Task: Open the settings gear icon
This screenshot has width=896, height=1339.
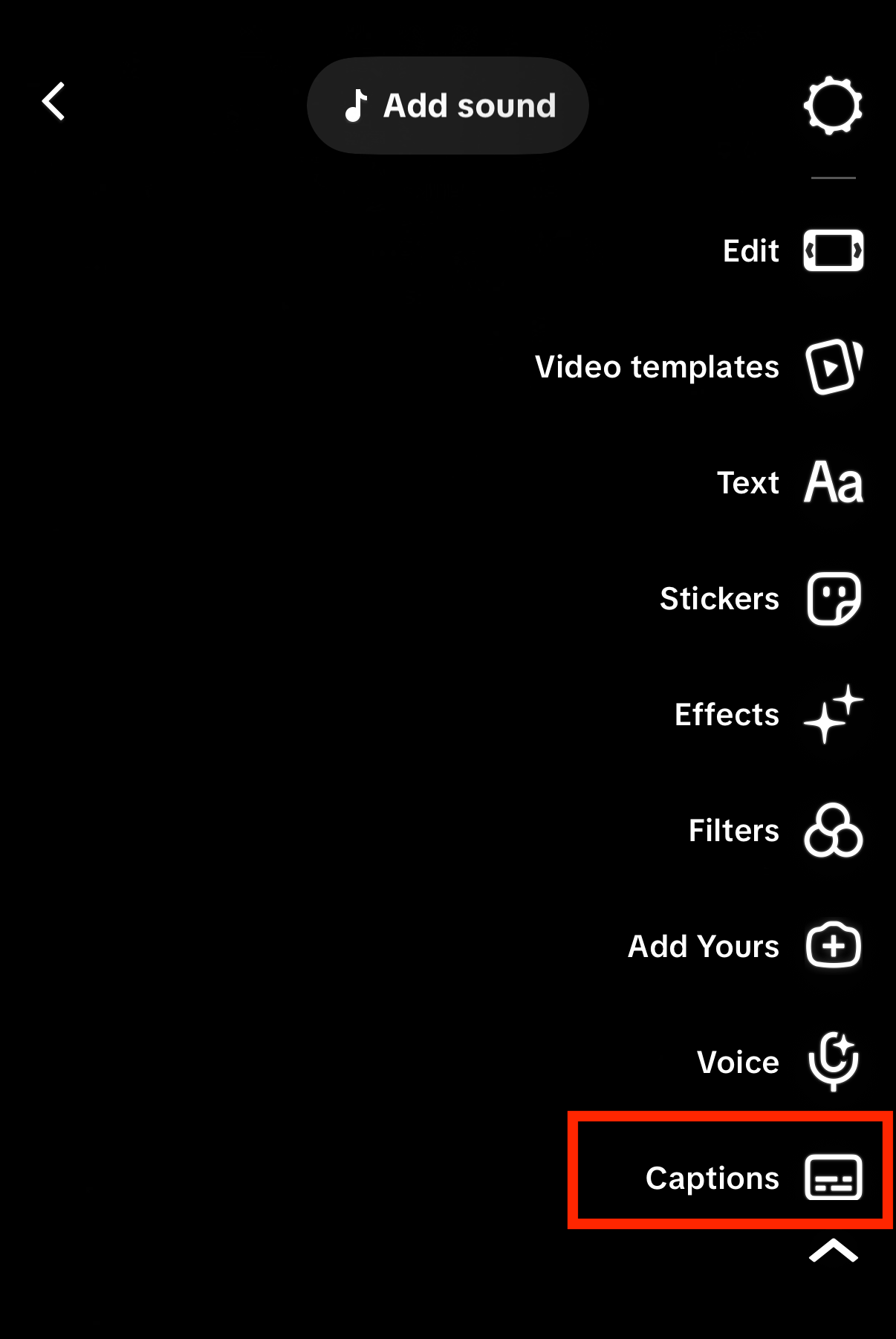Action: tap(833, 106)
